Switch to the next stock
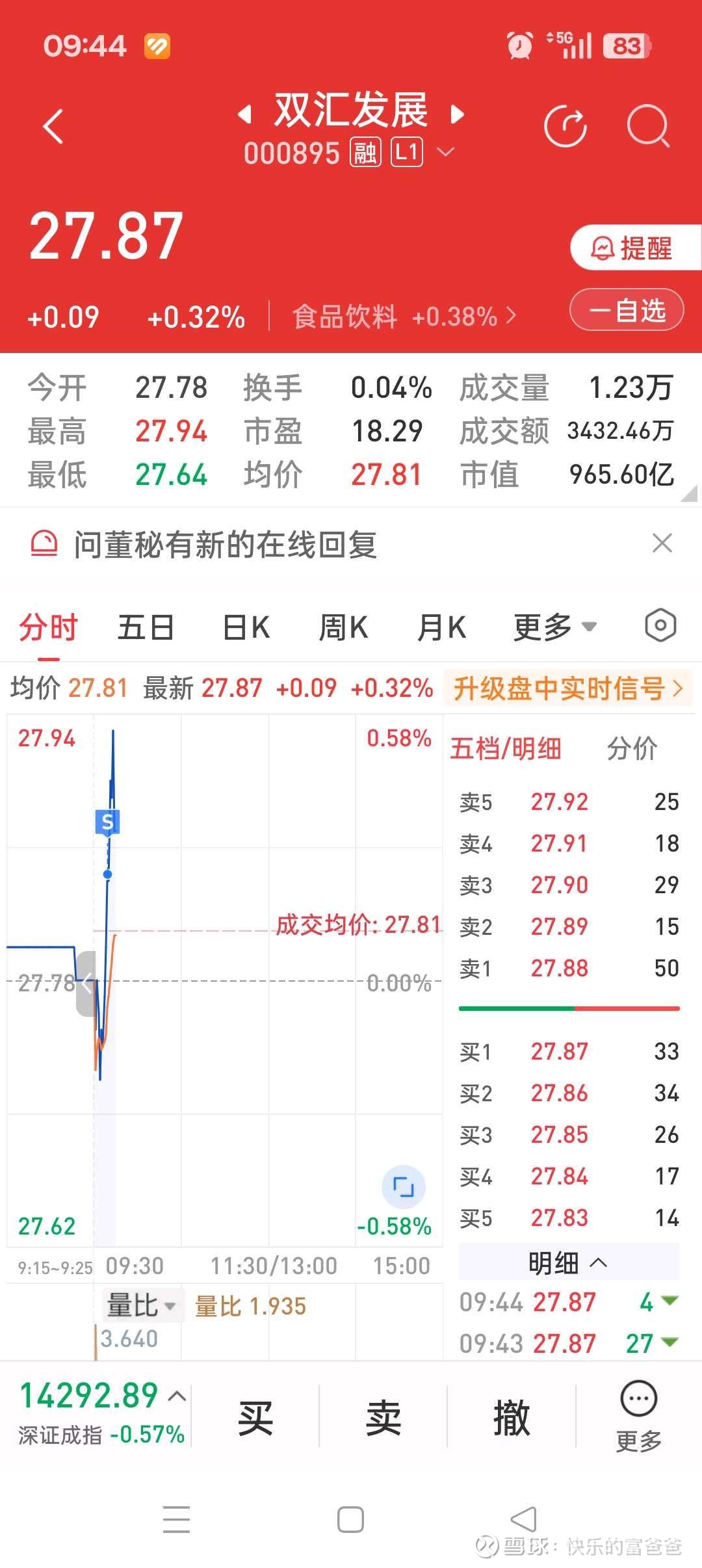 [x=458, y=115]
